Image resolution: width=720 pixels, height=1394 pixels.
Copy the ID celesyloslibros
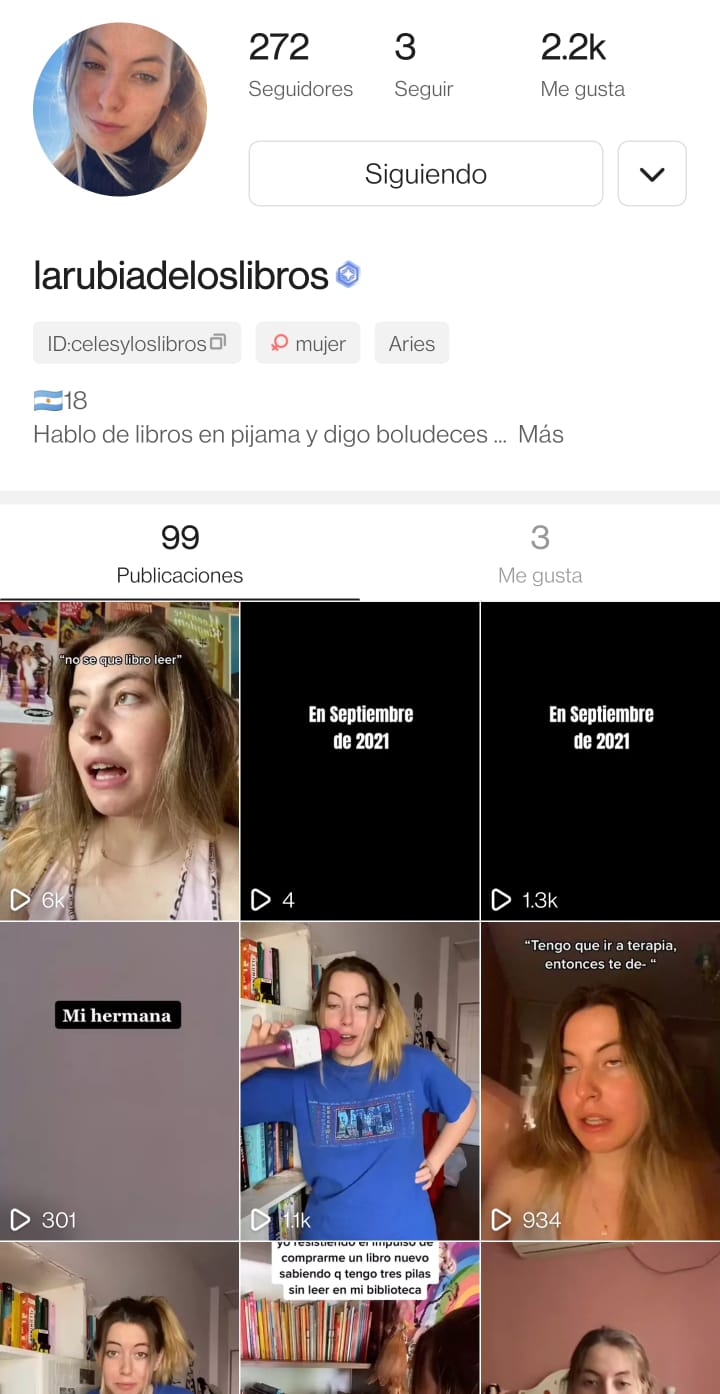(x=137, y=343)
